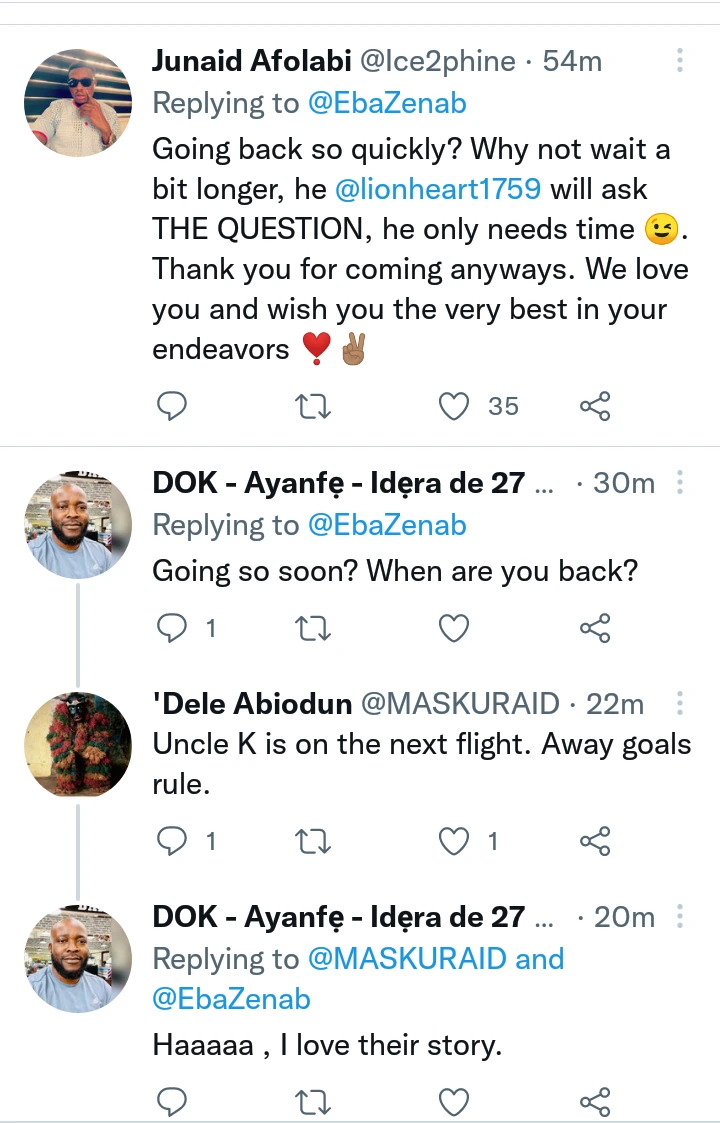Retweet 'Dele Abiodun's tweet
The width and height of the screenshot is (720, 1123).
(314, 842)
